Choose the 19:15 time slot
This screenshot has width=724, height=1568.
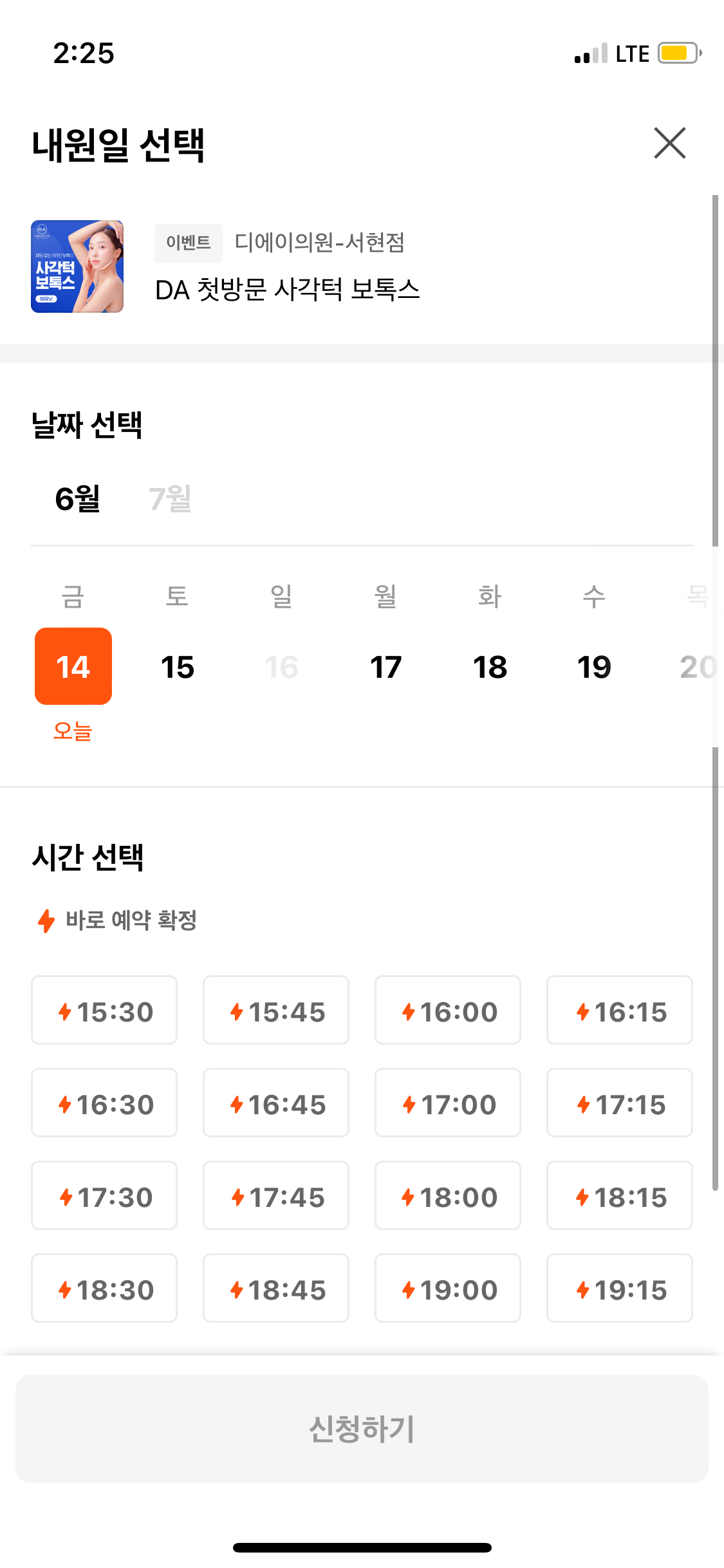620,1288
